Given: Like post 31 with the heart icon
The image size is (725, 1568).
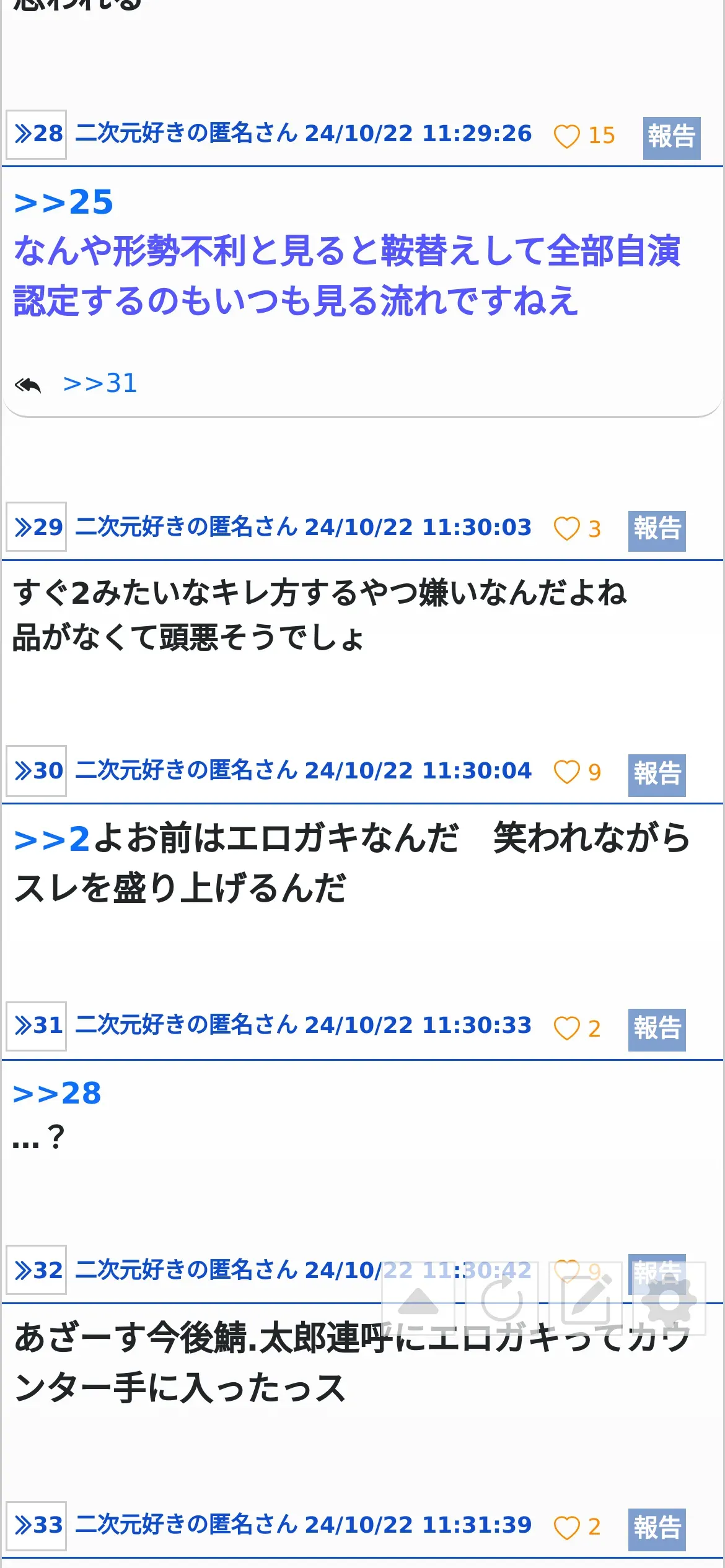Looking at the screenshot, I should point(566,1029).
